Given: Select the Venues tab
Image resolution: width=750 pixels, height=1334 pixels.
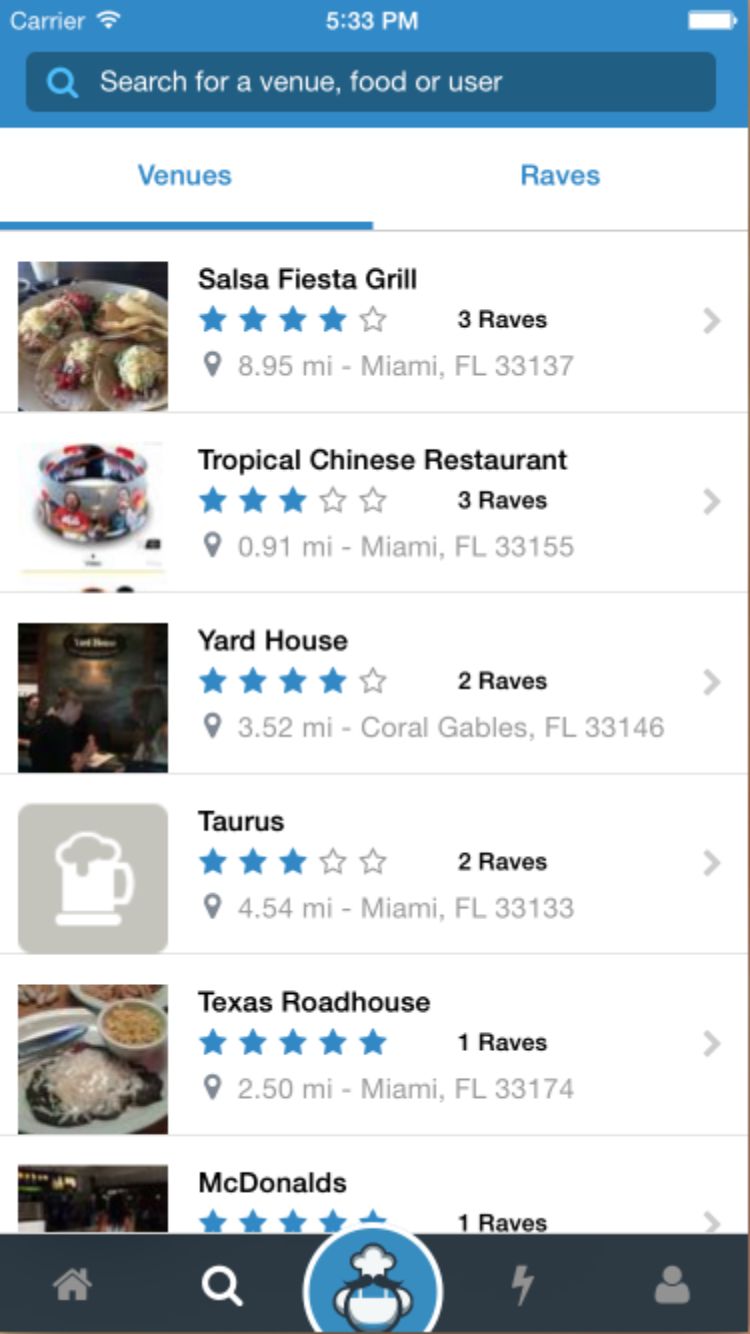Looking at the screenshot, I should click(185, 176).
